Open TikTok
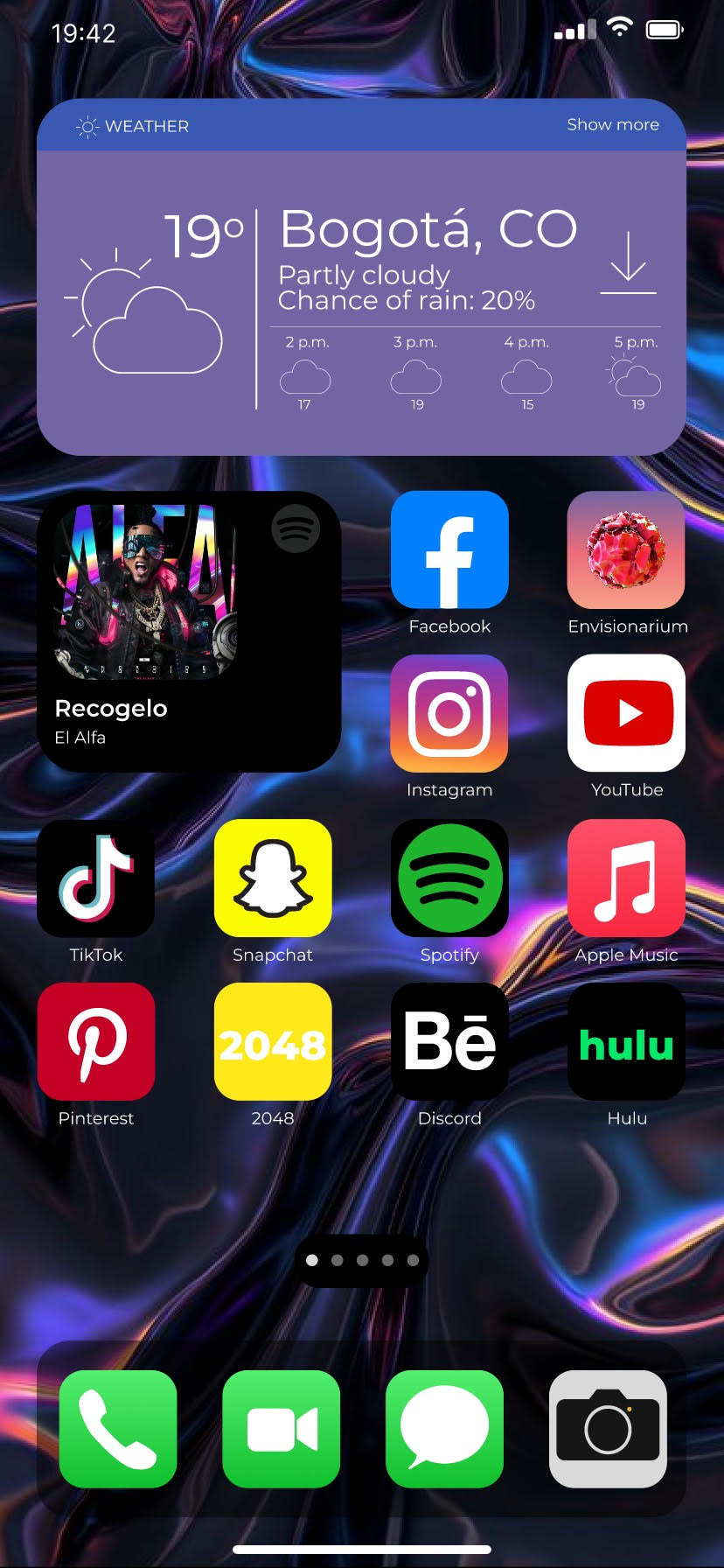 pyautogui.click(x=96, y=878)
